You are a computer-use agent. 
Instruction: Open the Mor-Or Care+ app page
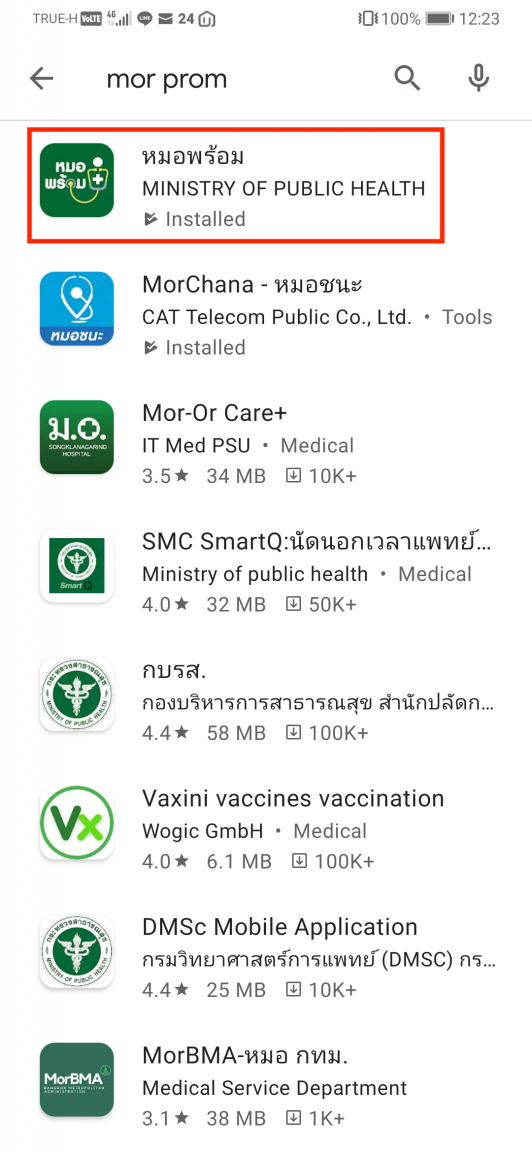(x=266, y=441)
